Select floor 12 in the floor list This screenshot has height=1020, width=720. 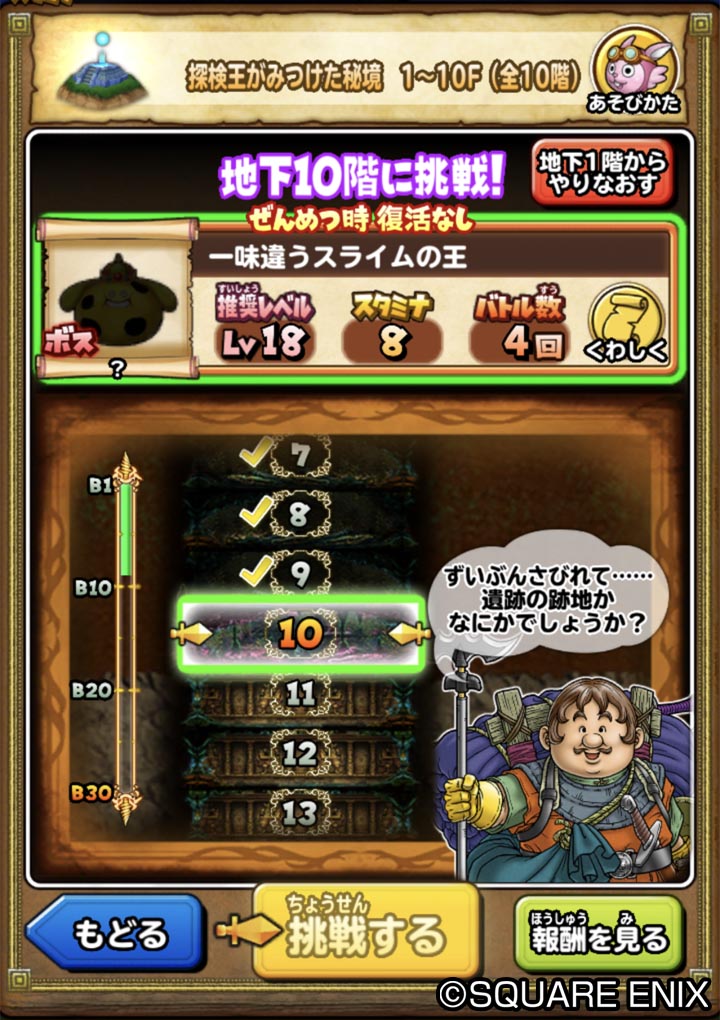299,753
